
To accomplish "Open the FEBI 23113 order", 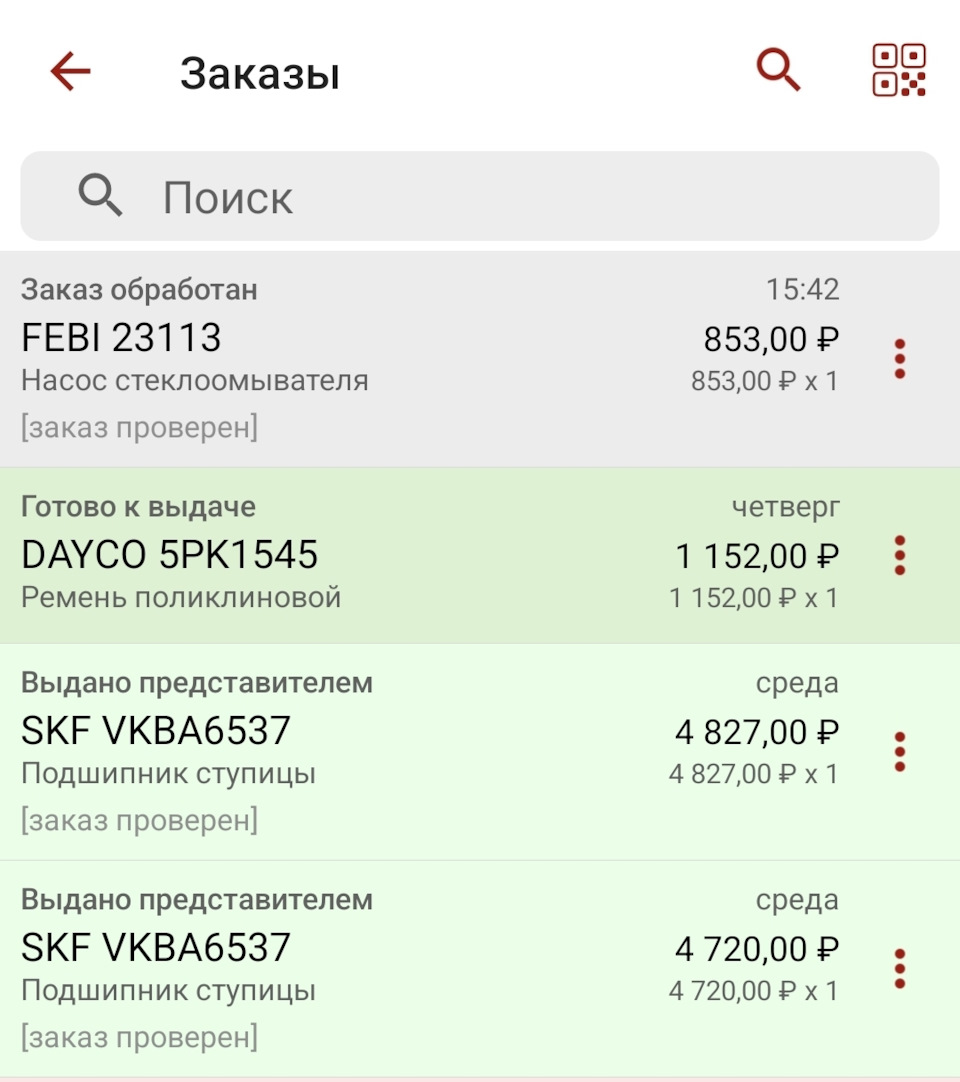I will pyautogui.click(x=400, y=359).
